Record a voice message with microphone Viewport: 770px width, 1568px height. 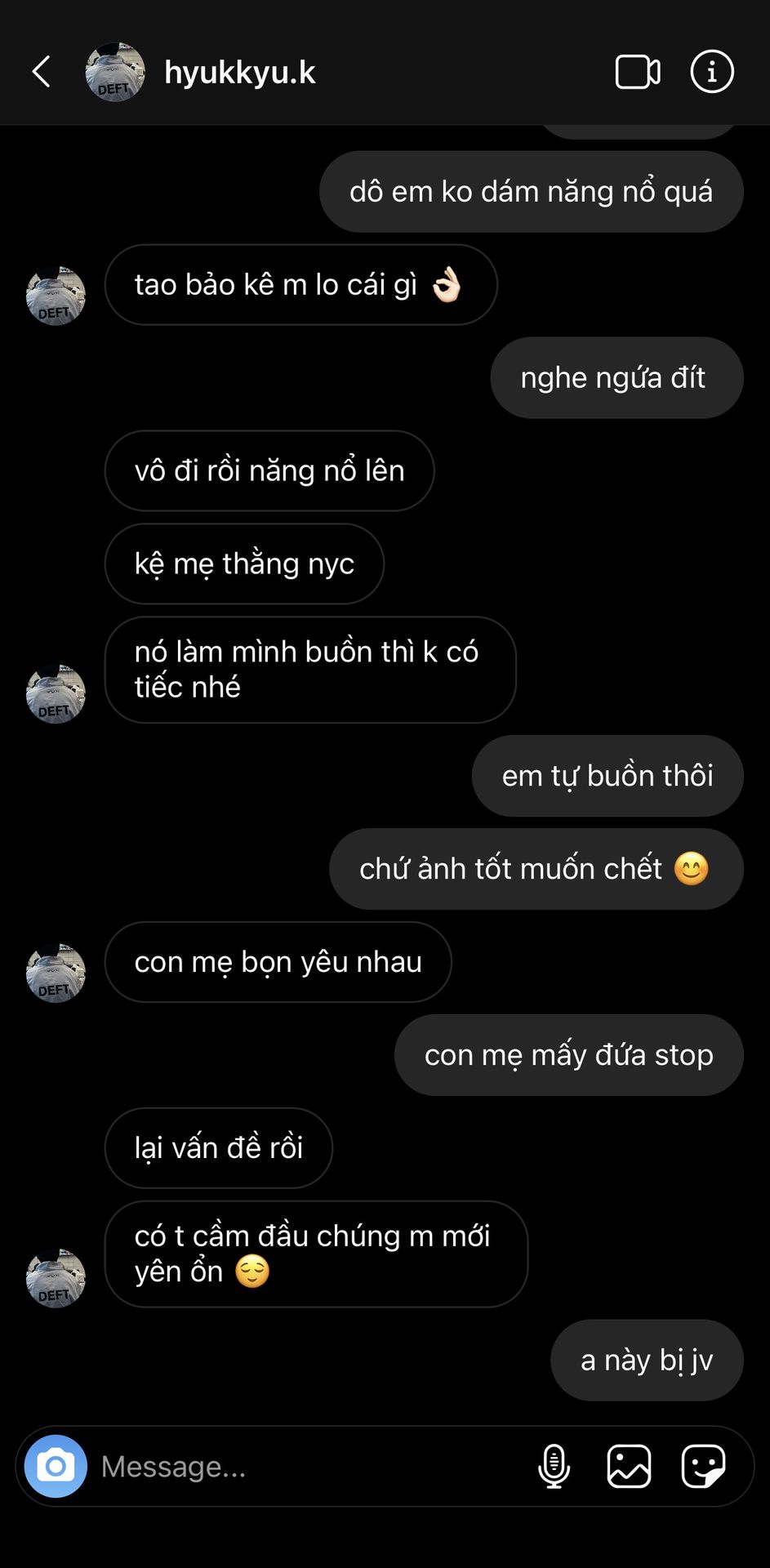[554, 1466]
